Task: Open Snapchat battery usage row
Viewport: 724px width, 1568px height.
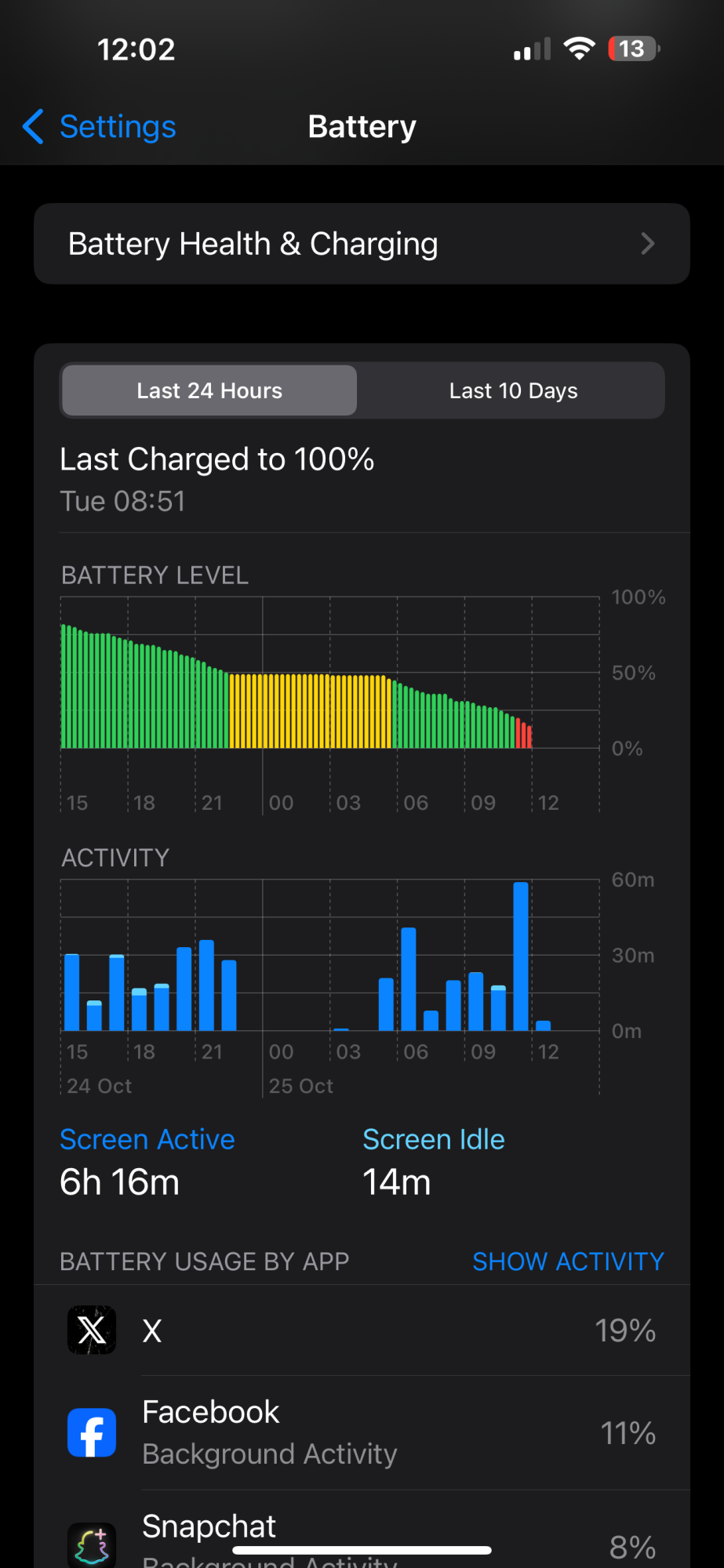Action: 362,1537
